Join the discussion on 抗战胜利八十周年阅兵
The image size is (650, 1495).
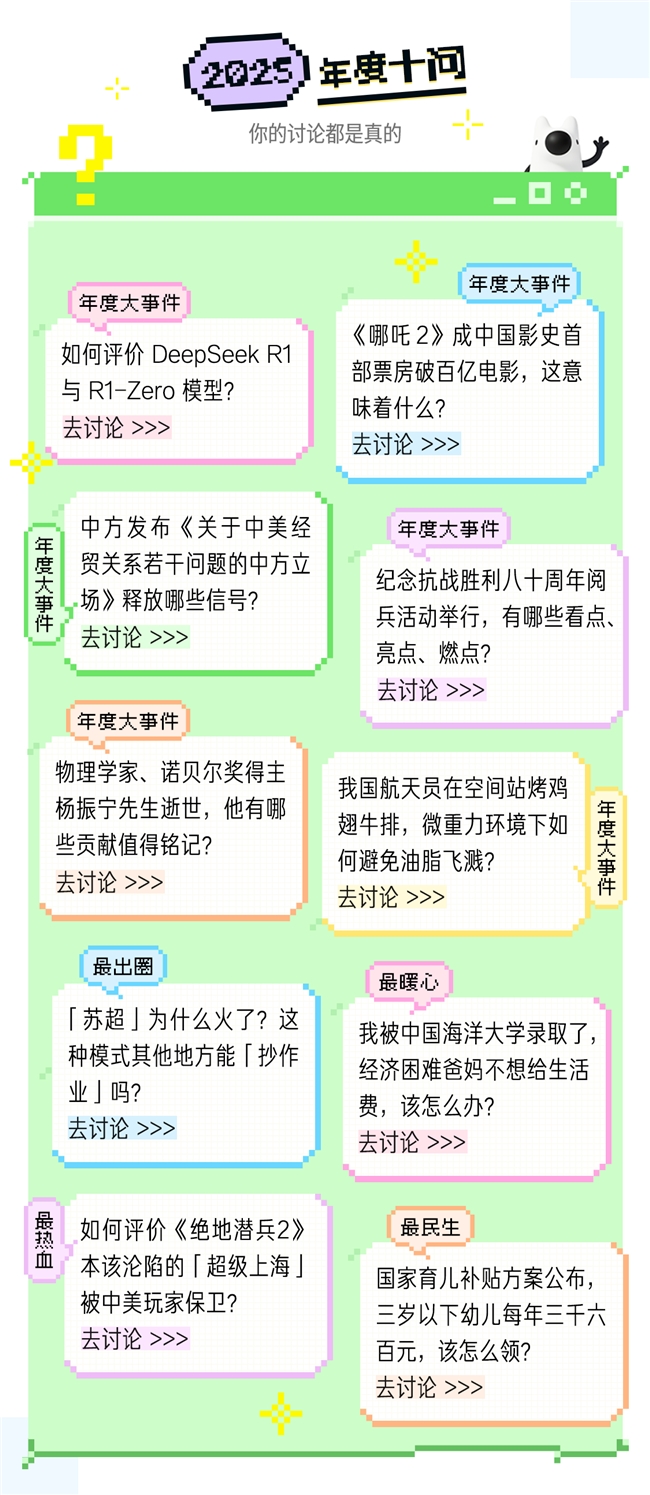coord(430,689)
